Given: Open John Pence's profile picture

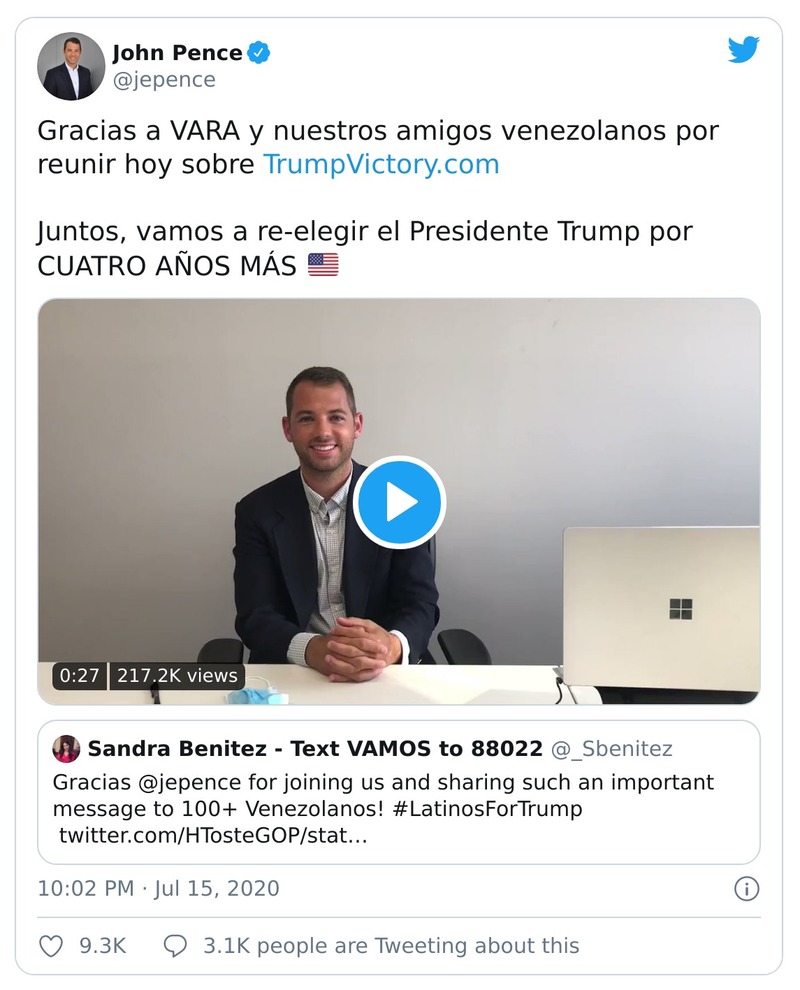Looking at the screenshot, I should pos(71,66).
